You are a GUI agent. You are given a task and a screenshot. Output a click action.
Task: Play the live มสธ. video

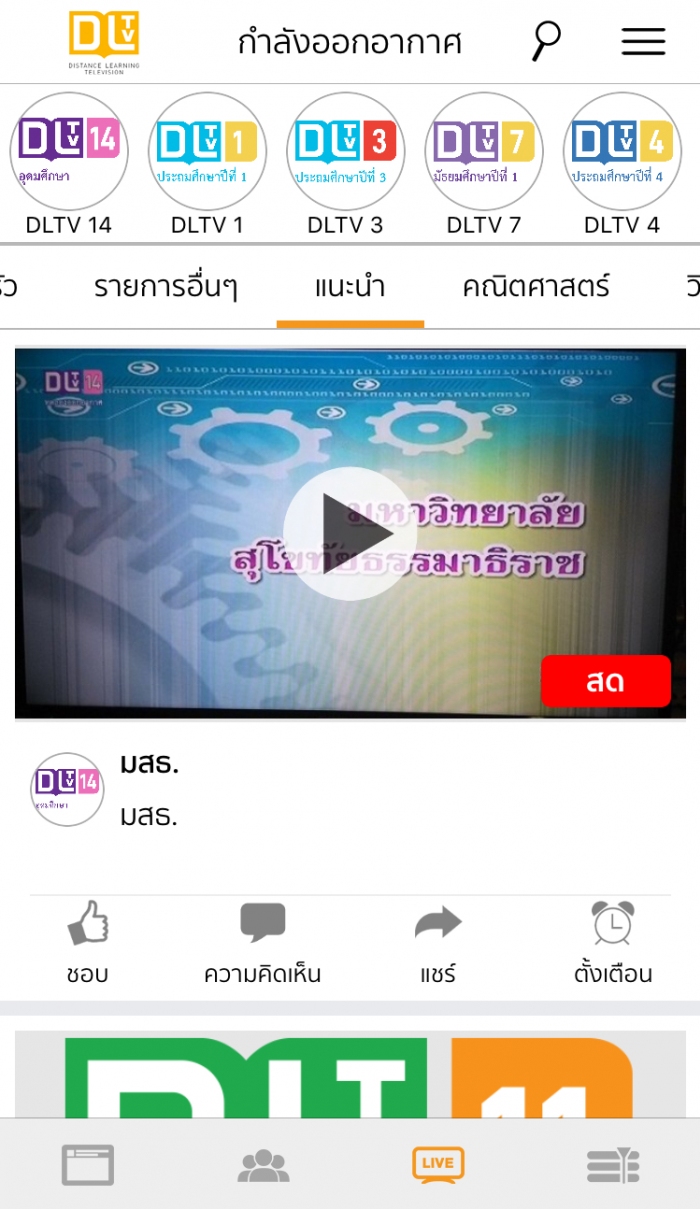(x=350, y=533)
